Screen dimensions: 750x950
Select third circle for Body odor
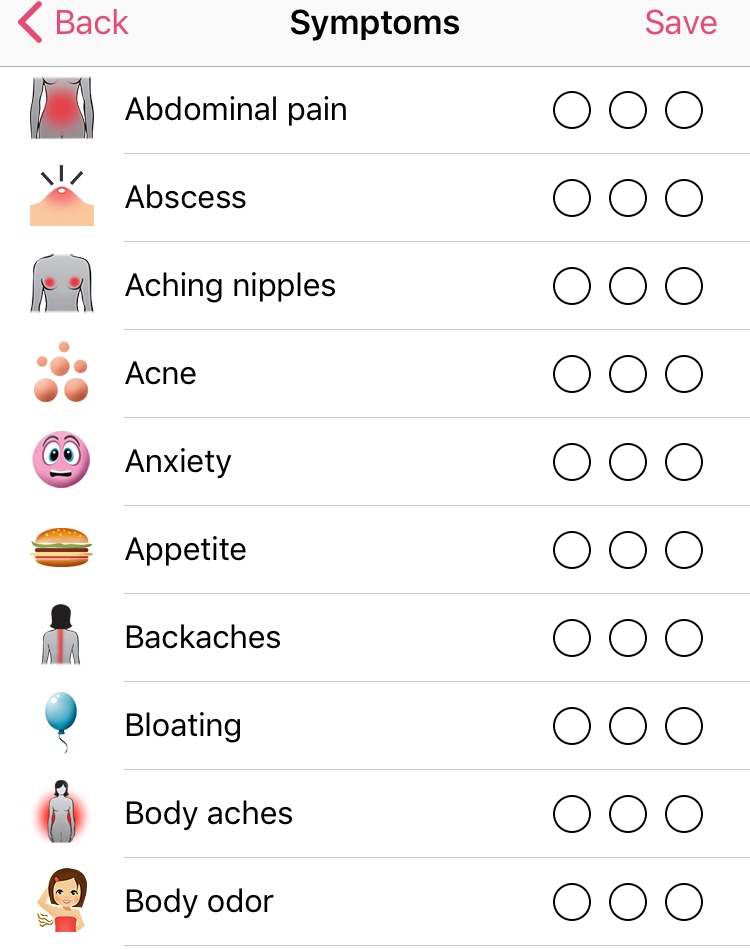pos(684,902)
